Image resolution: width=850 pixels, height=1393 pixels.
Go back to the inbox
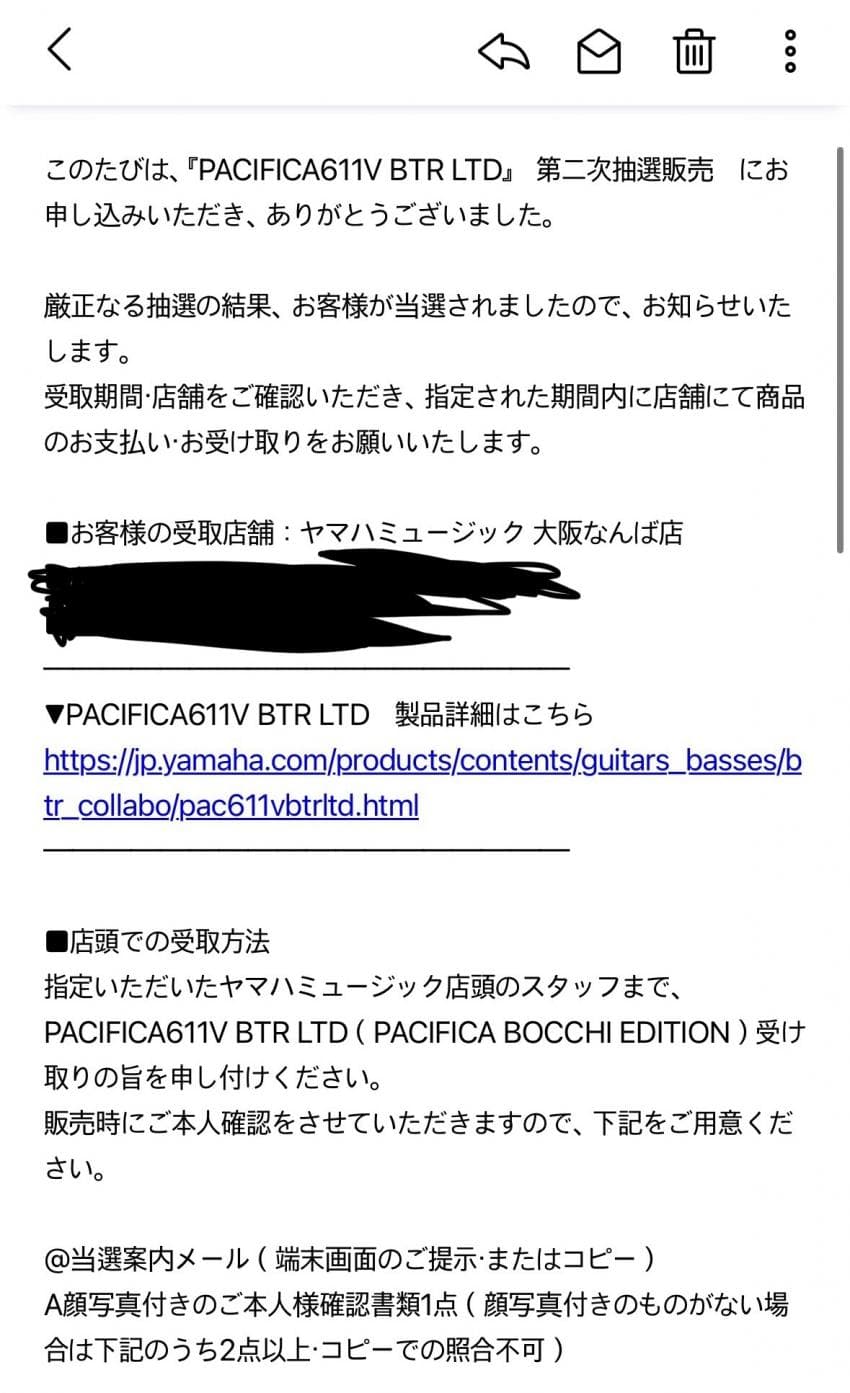click(x=60, y=50)
